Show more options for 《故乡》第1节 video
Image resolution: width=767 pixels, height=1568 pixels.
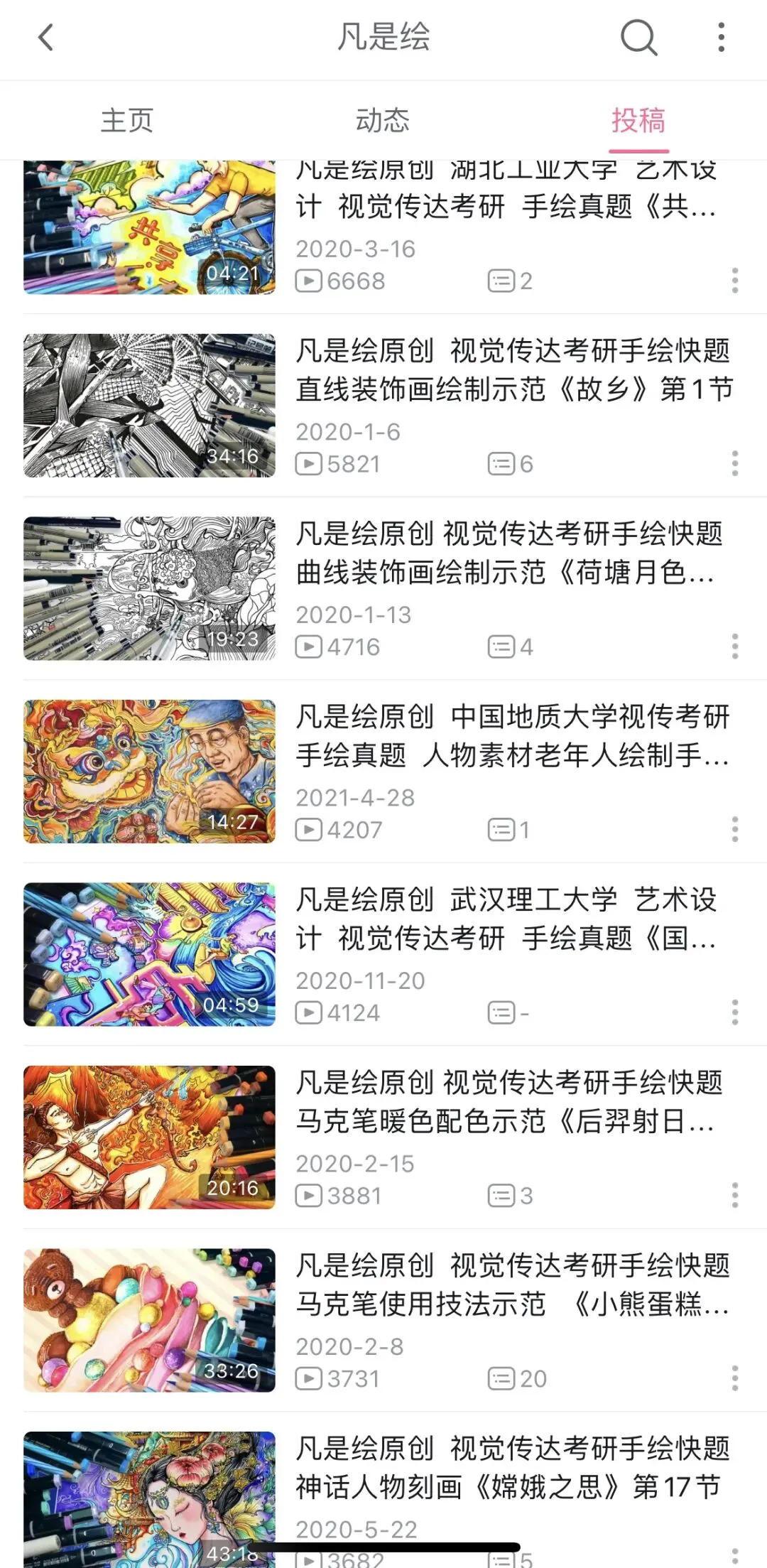tap(735, 463)
